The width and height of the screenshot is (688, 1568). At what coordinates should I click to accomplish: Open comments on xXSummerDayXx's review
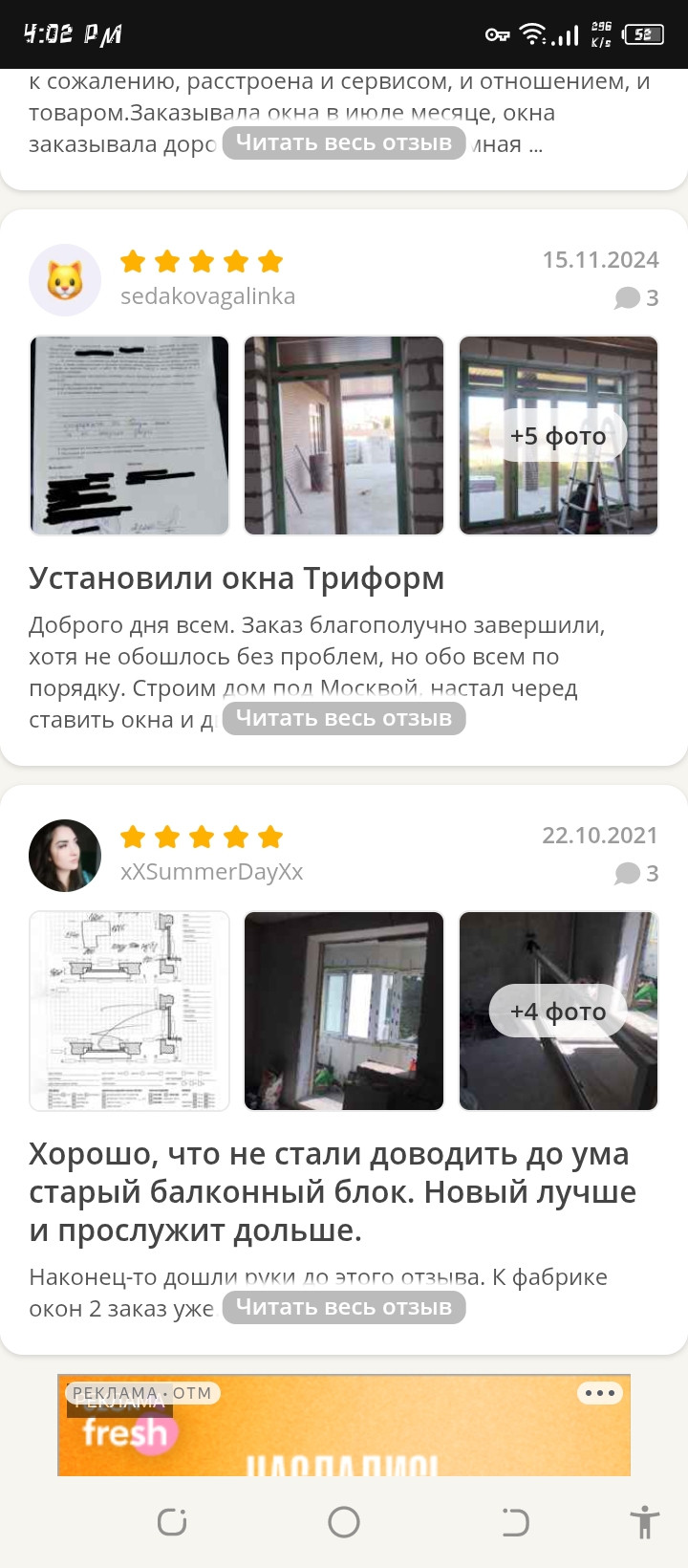point(636,874)
